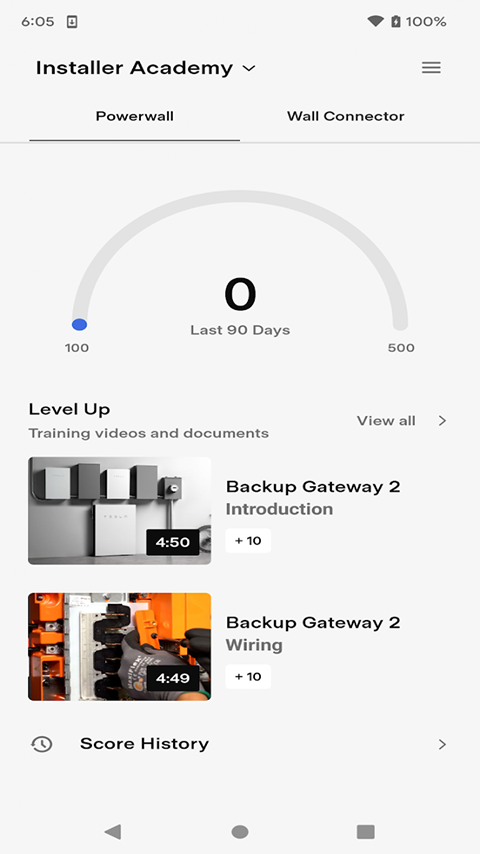Expand the Installer Academy dropdown
This screenshot has height=854, width=480.
pyautogui.click(x=145, y=68)
